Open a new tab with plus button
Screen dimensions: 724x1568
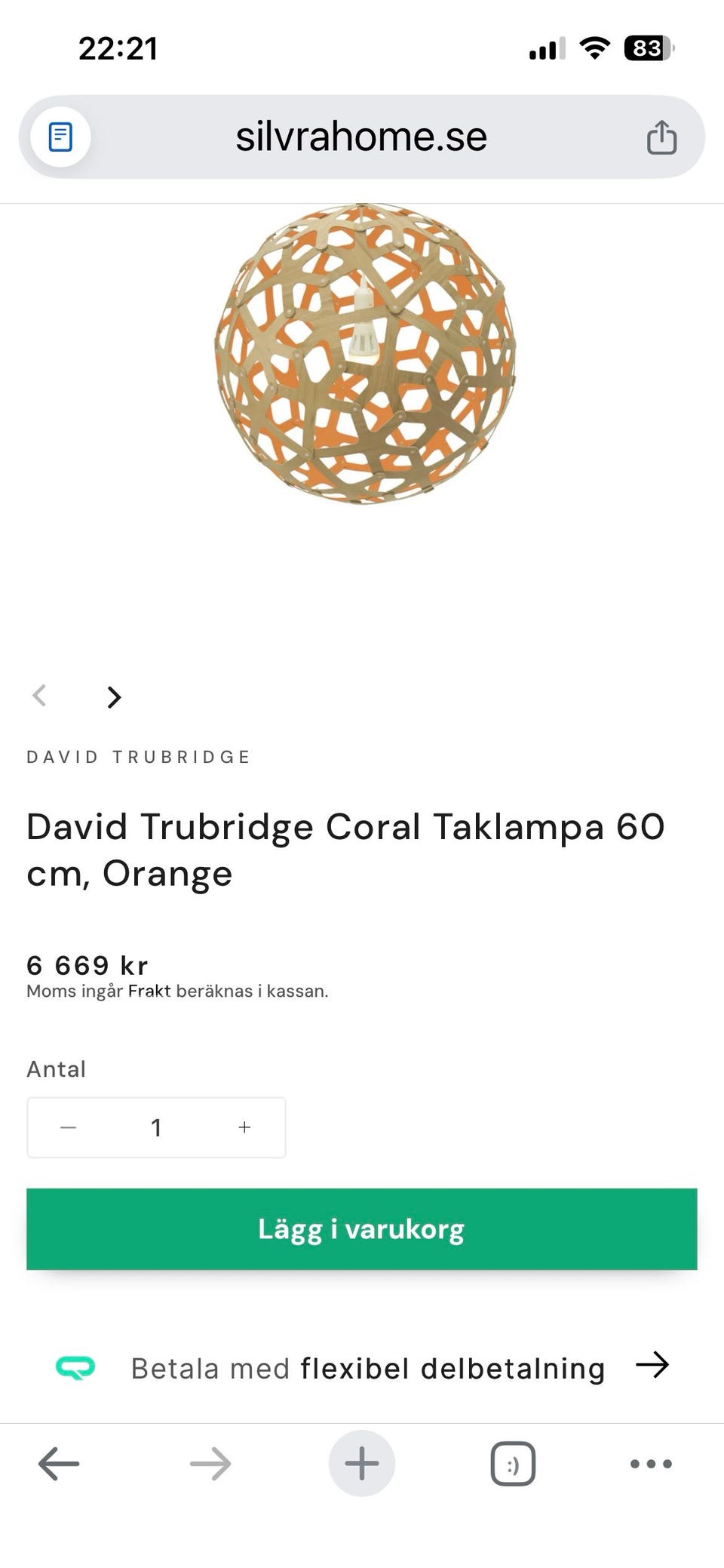361,1464
